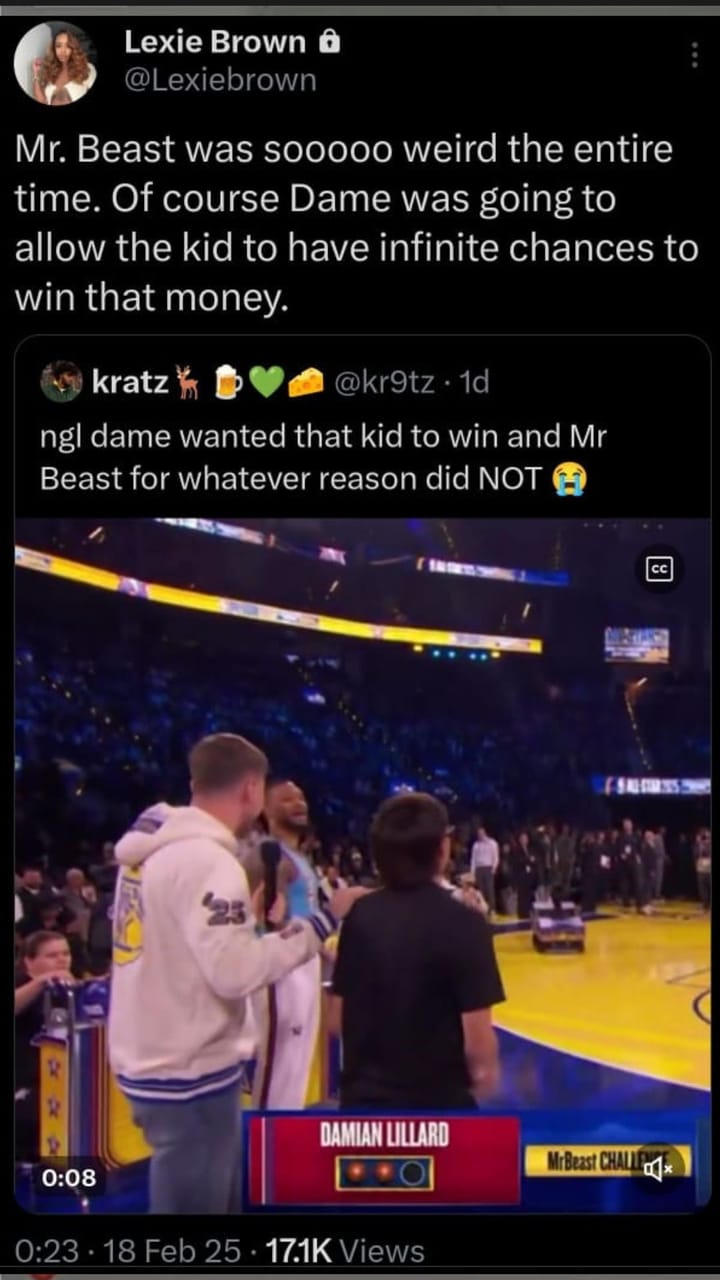Toggle closed captions on the video

click(660, 567)
